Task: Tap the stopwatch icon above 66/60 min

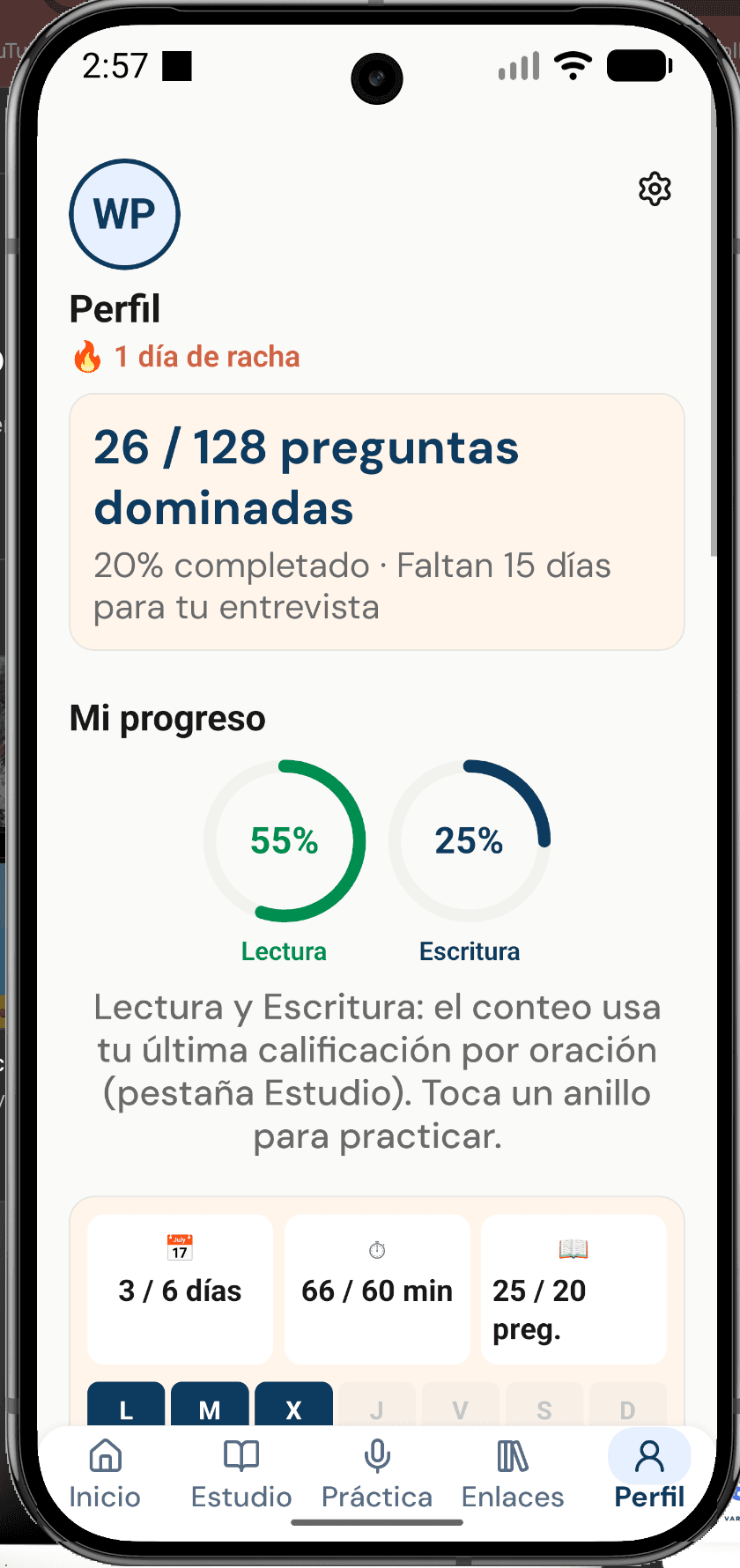Action: tap(377, 1247)
